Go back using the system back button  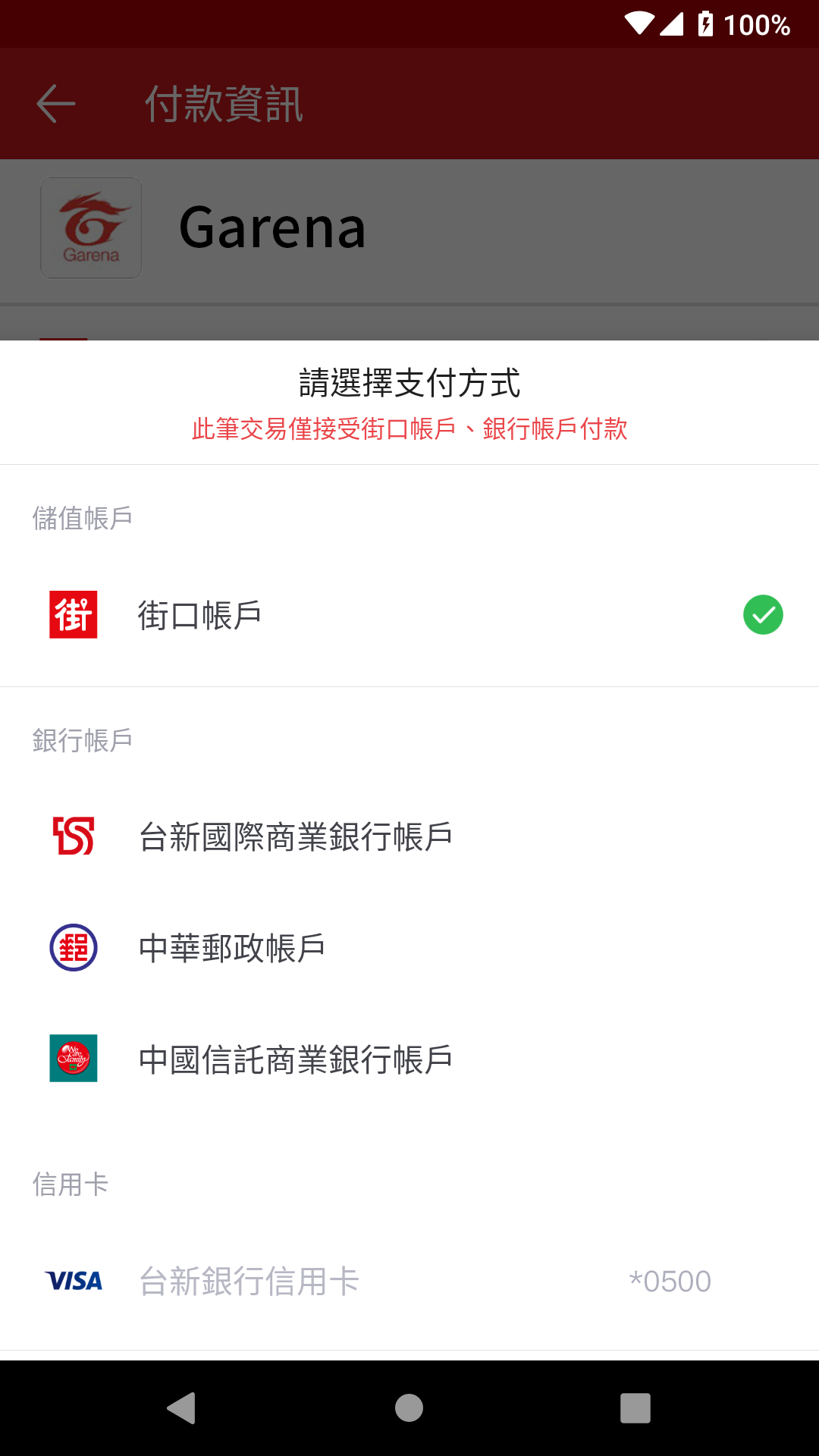point(182,1408)
